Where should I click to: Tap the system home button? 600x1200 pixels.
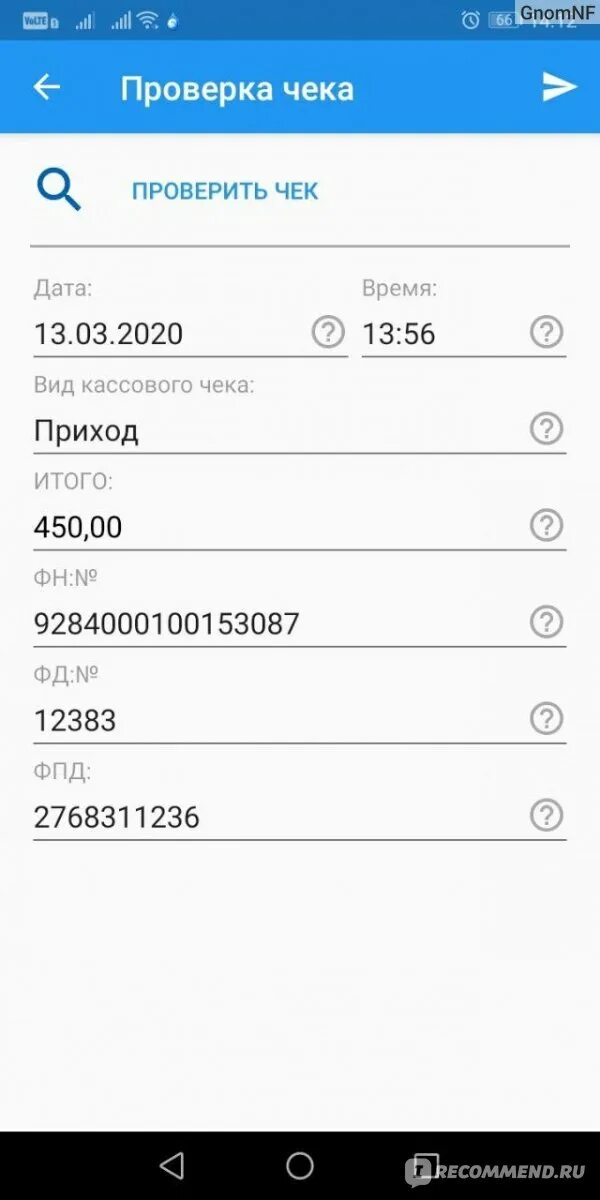(300, 1165)
